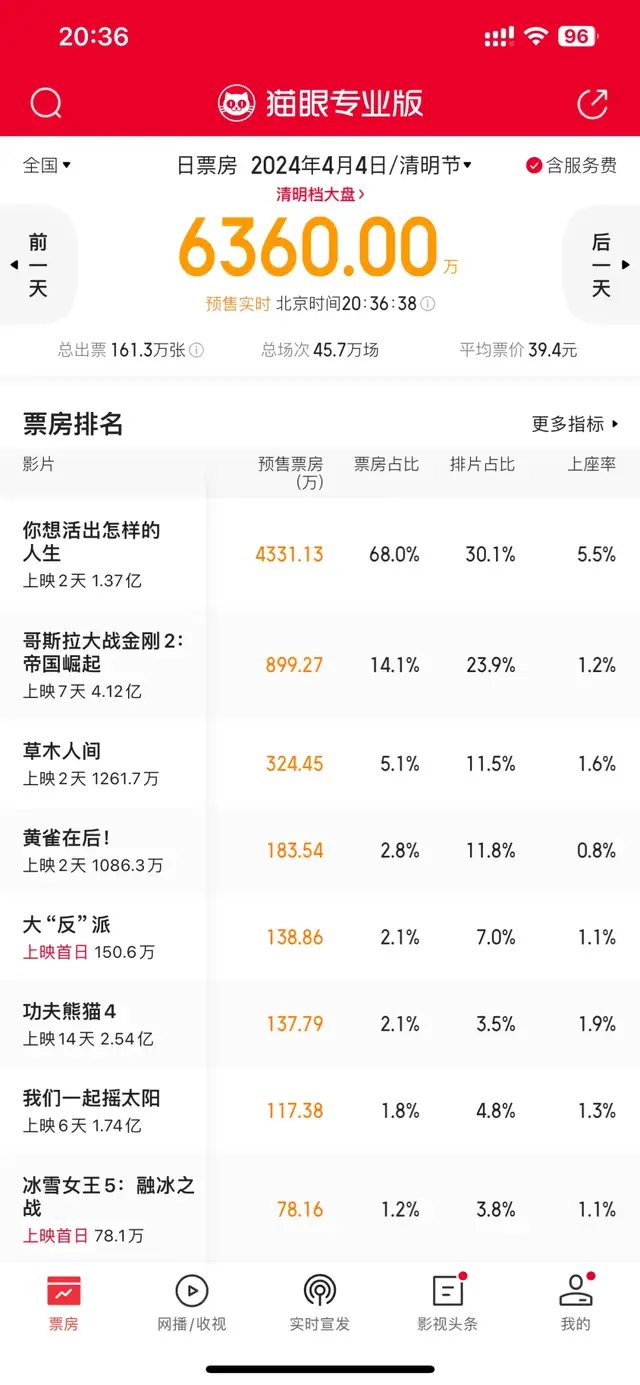
Task: Open the 哥斯拉大战金刚2 movie row
Action: 320,664
